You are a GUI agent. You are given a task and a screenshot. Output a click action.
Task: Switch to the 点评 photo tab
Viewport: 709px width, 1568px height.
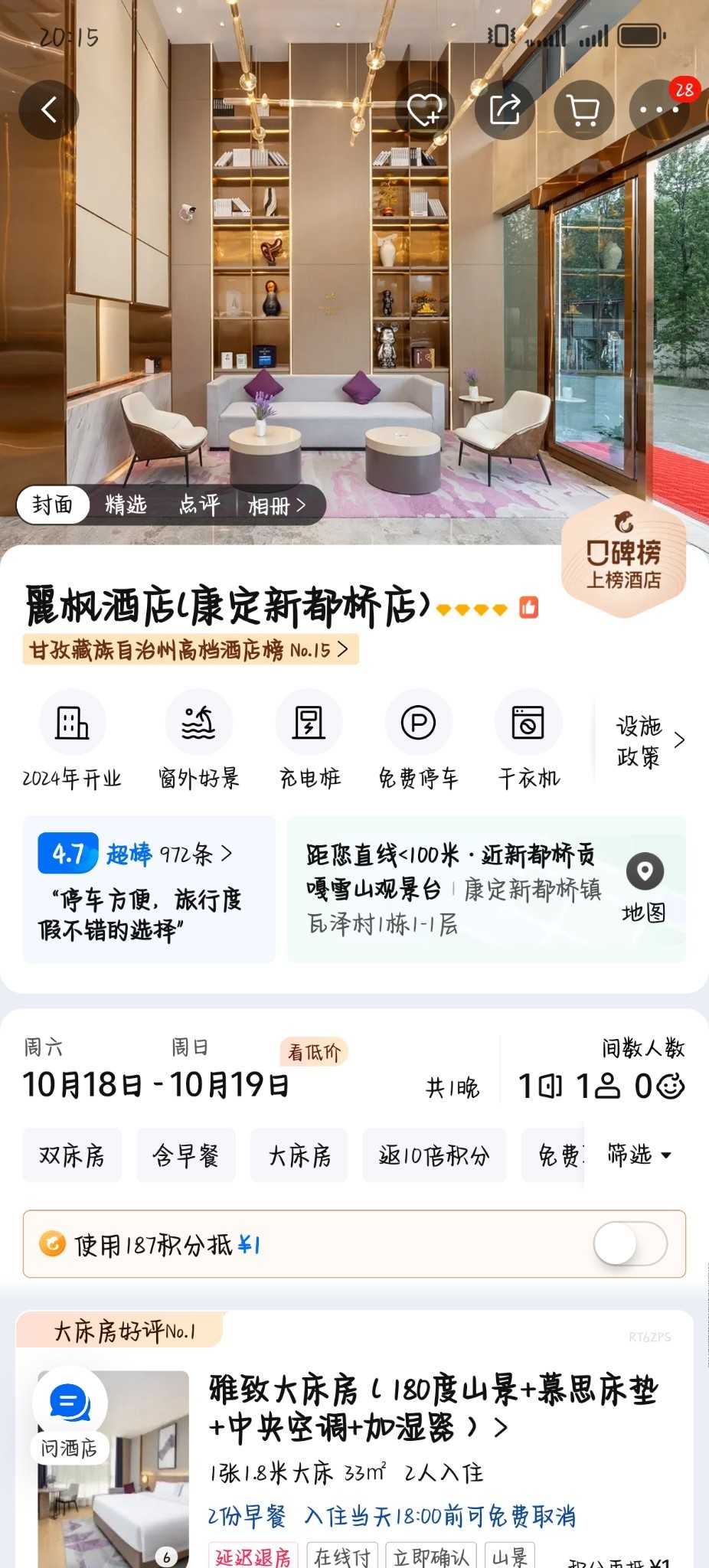tap(199, 505)
